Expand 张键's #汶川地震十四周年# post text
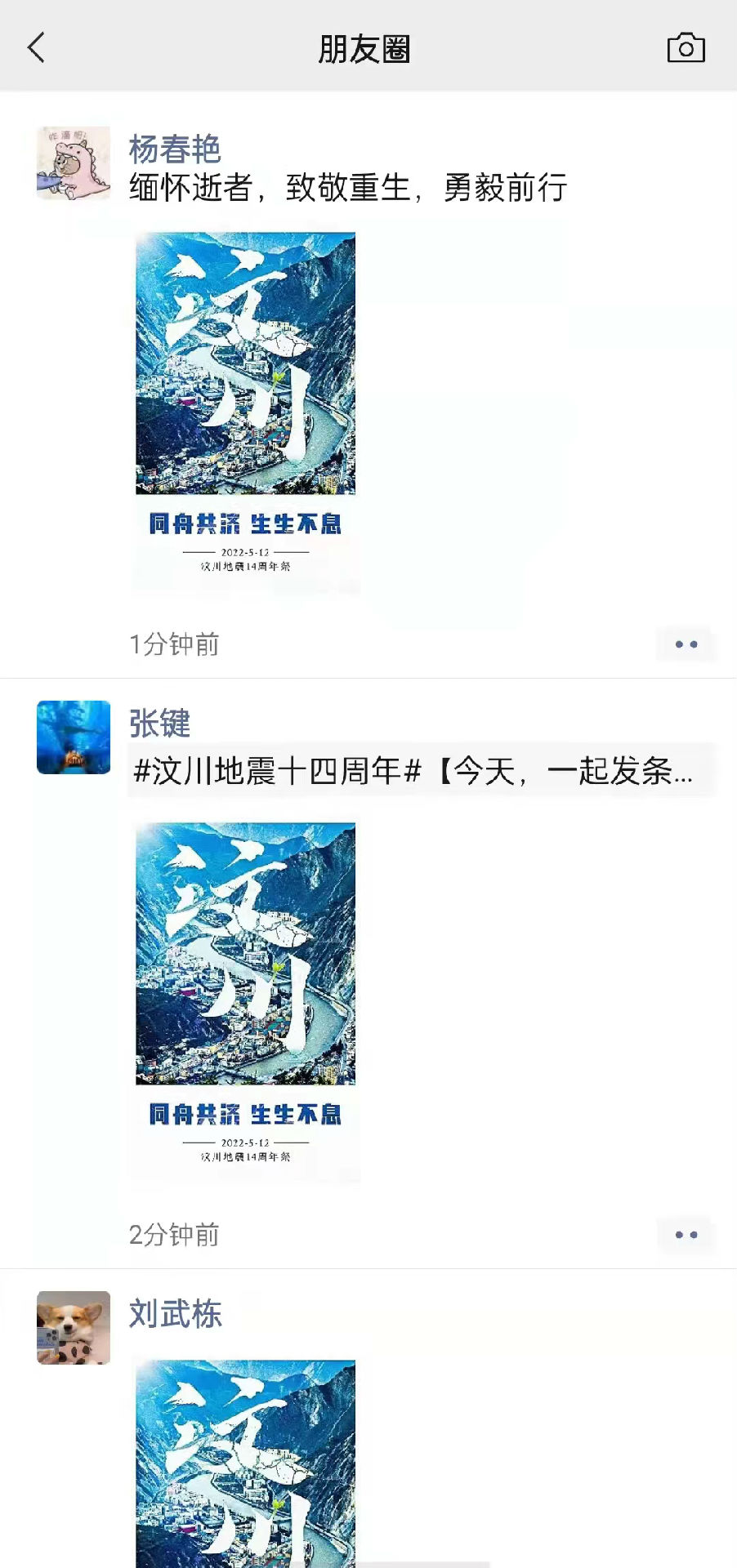Image resolution: width=737 pixels, height=1568 pixels. (413, 771)
